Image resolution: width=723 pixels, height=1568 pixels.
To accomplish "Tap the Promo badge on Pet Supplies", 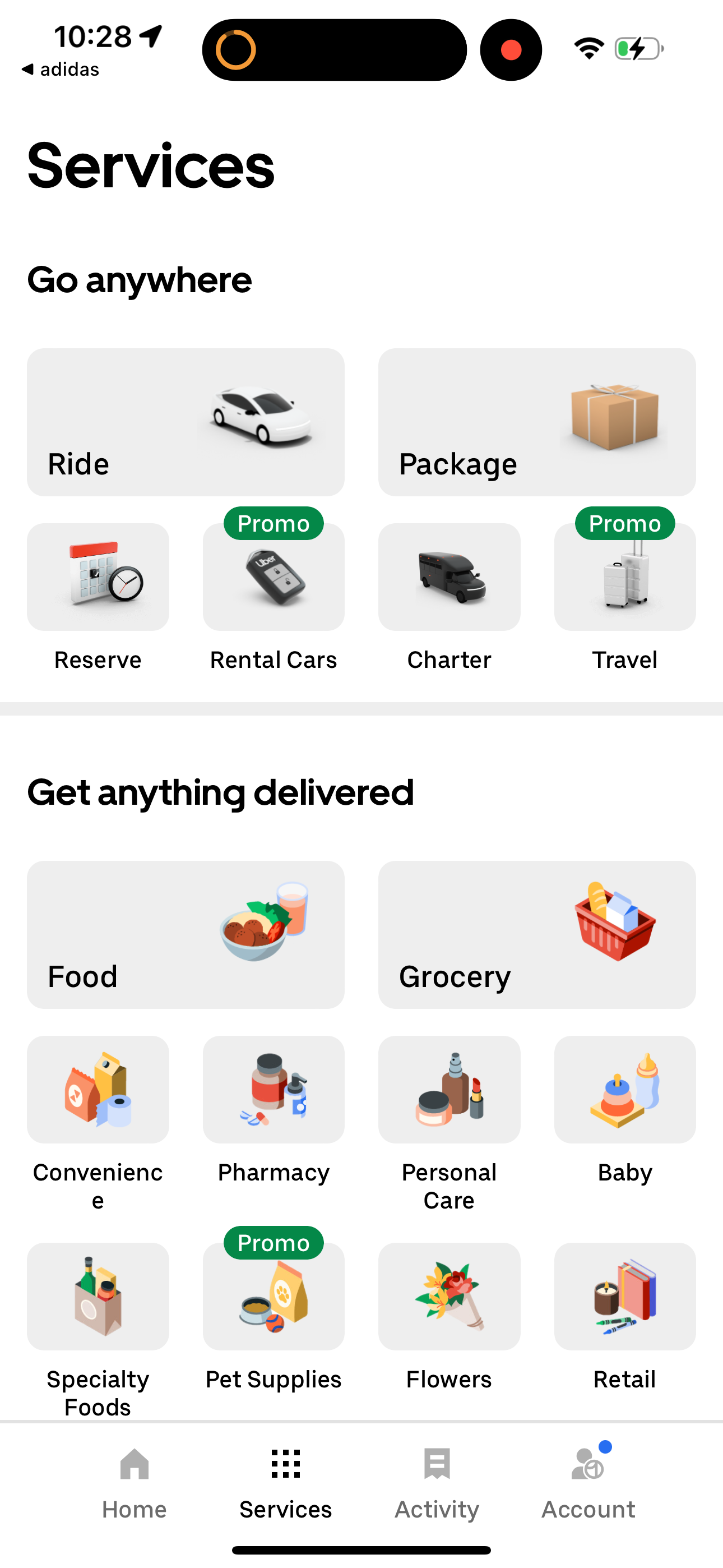I will pos(274,1242).
